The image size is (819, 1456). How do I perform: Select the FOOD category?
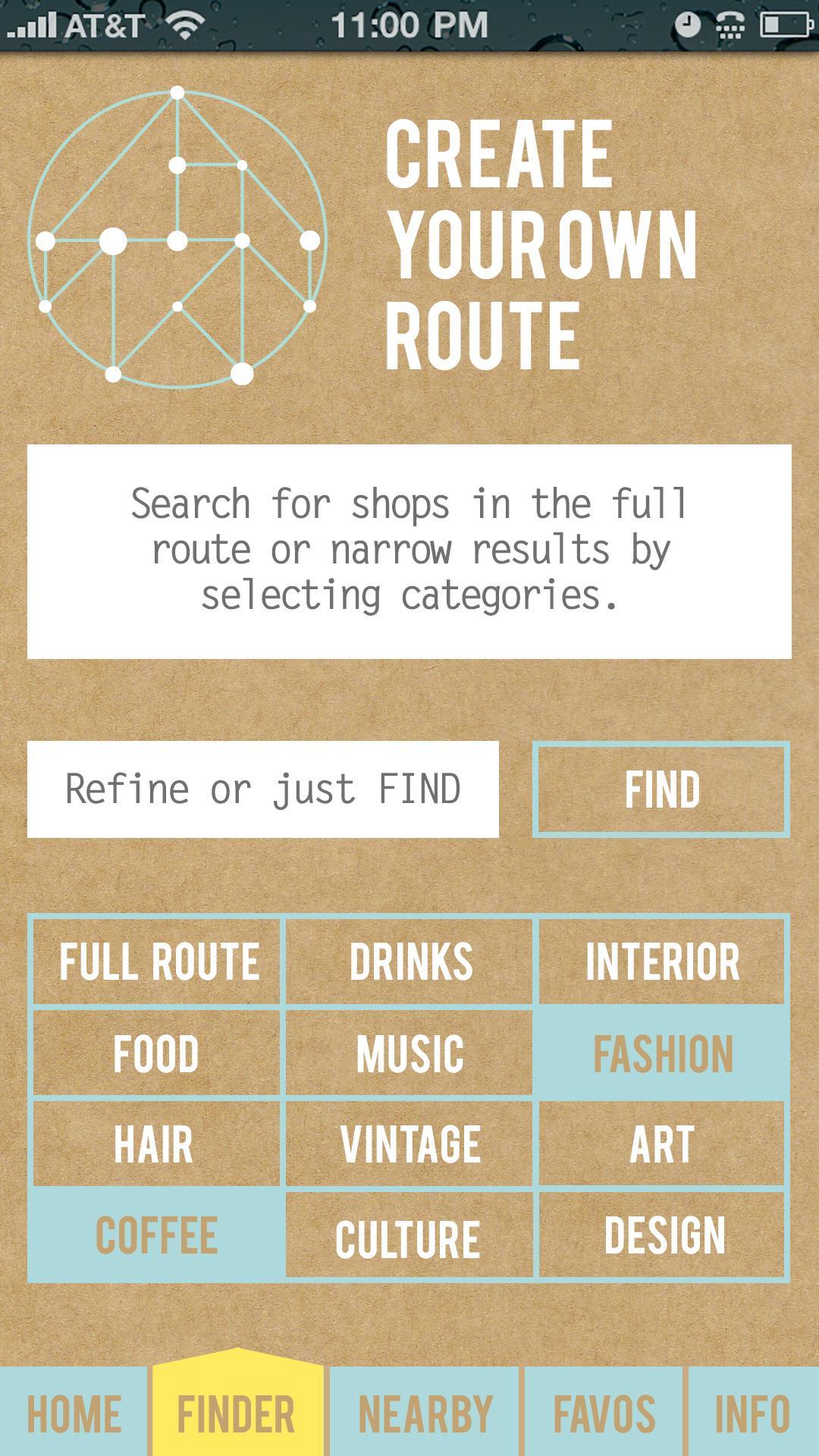157,1053
